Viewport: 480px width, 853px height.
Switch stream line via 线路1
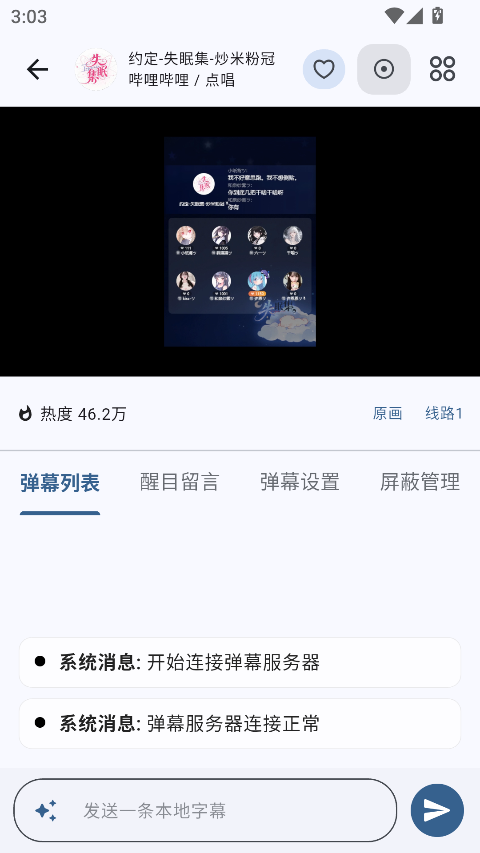444,414
